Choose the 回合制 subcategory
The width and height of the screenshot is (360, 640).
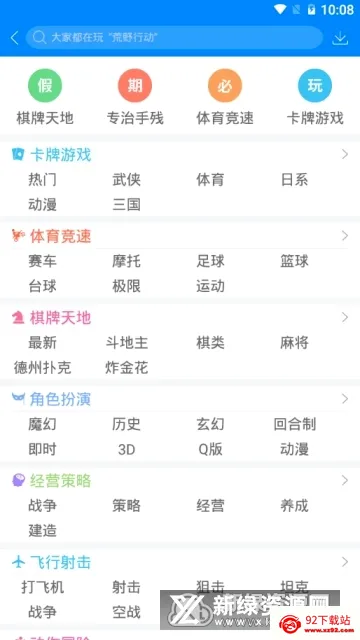pyautogui.click(x=294, y=424)
